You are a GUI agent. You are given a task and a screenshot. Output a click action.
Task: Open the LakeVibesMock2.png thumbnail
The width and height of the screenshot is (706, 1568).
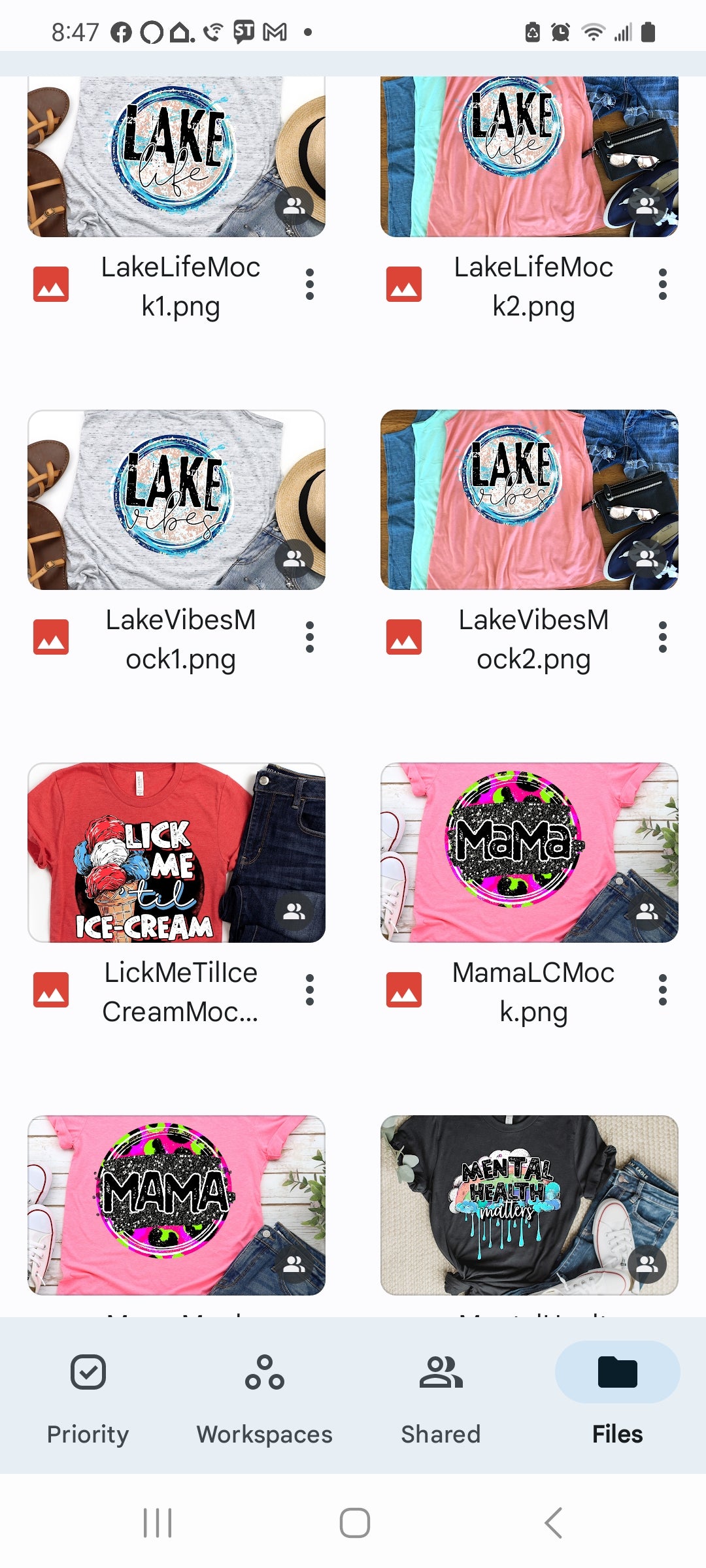529,500
